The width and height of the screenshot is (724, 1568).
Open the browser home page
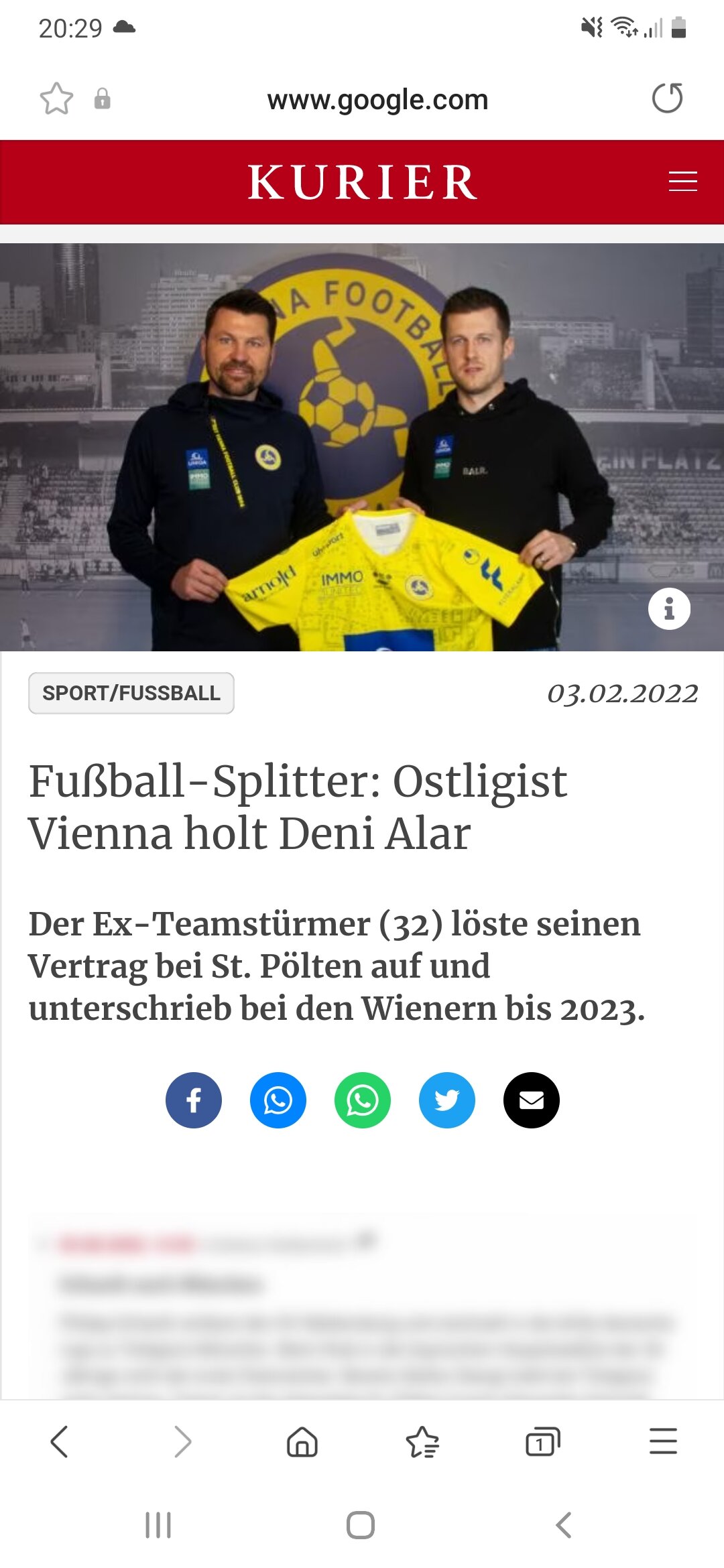(302, 1441)
